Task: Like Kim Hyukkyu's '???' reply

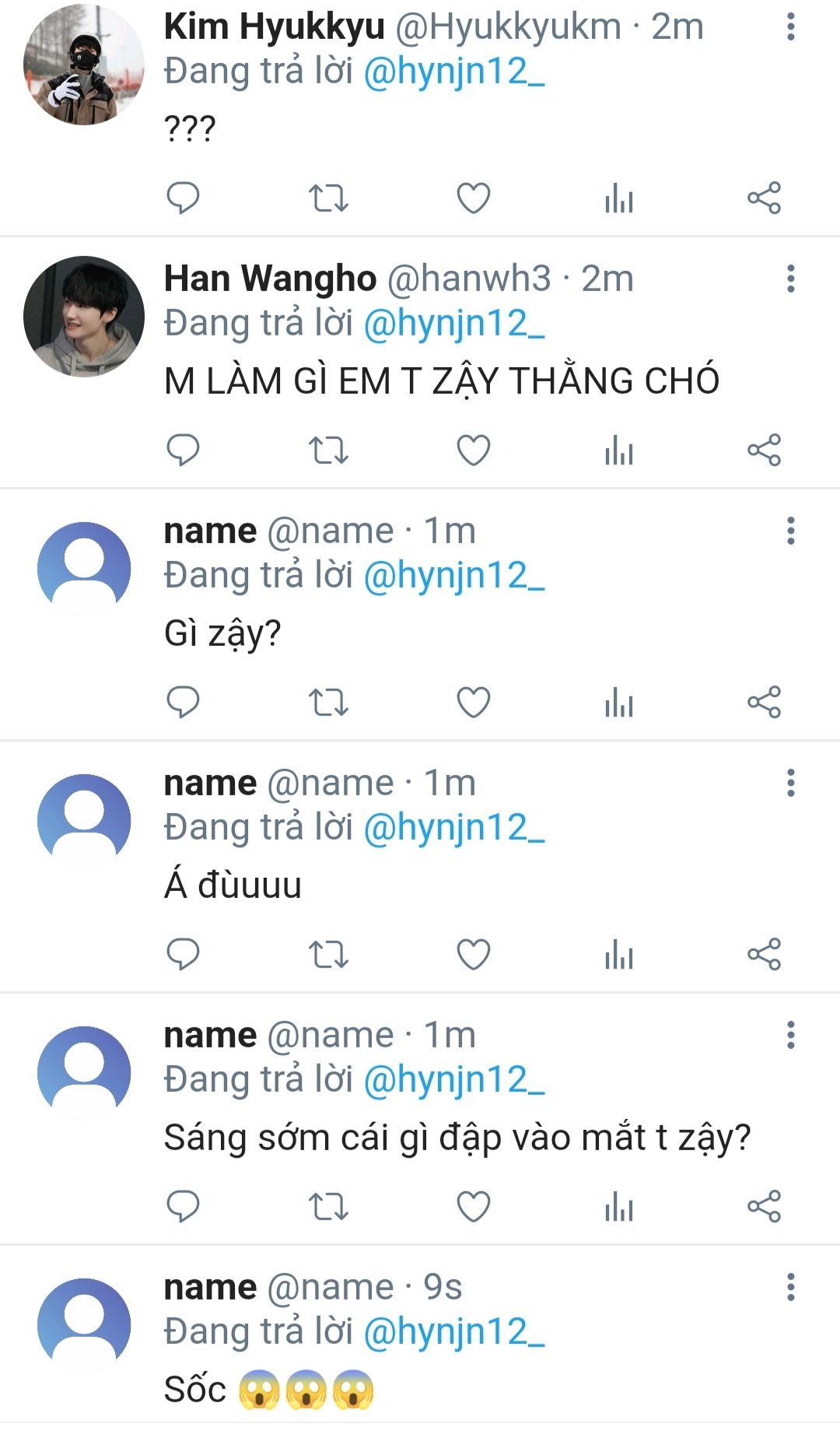Action: pos(473,198)
